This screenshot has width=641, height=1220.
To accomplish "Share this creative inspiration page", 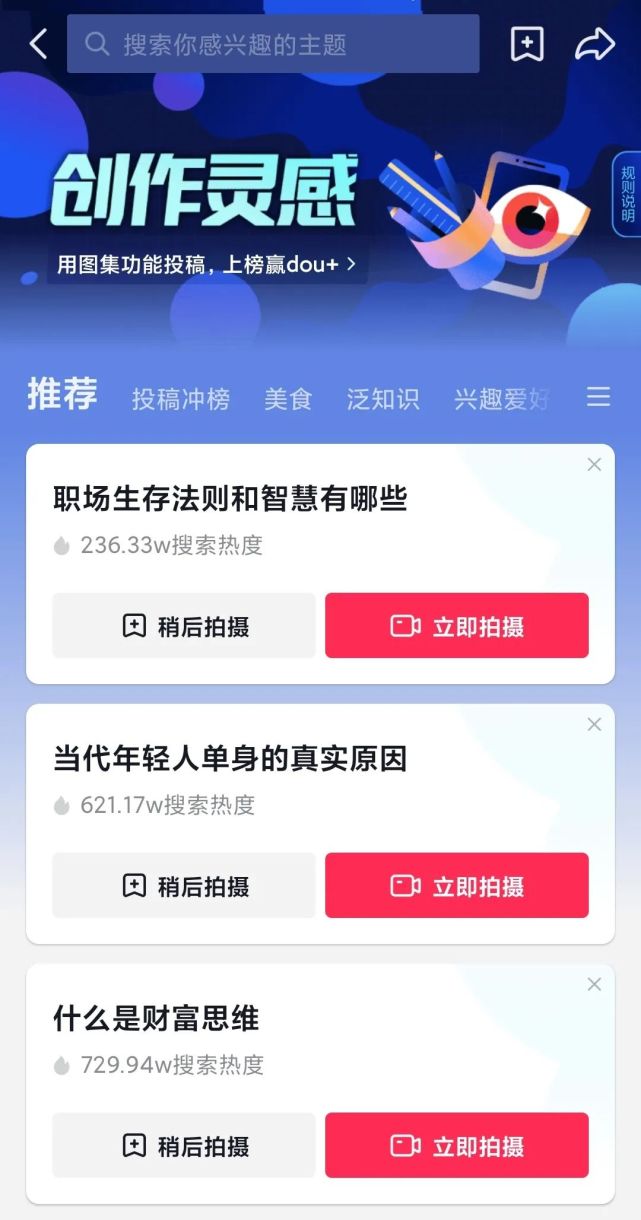I will coord(594,44).
